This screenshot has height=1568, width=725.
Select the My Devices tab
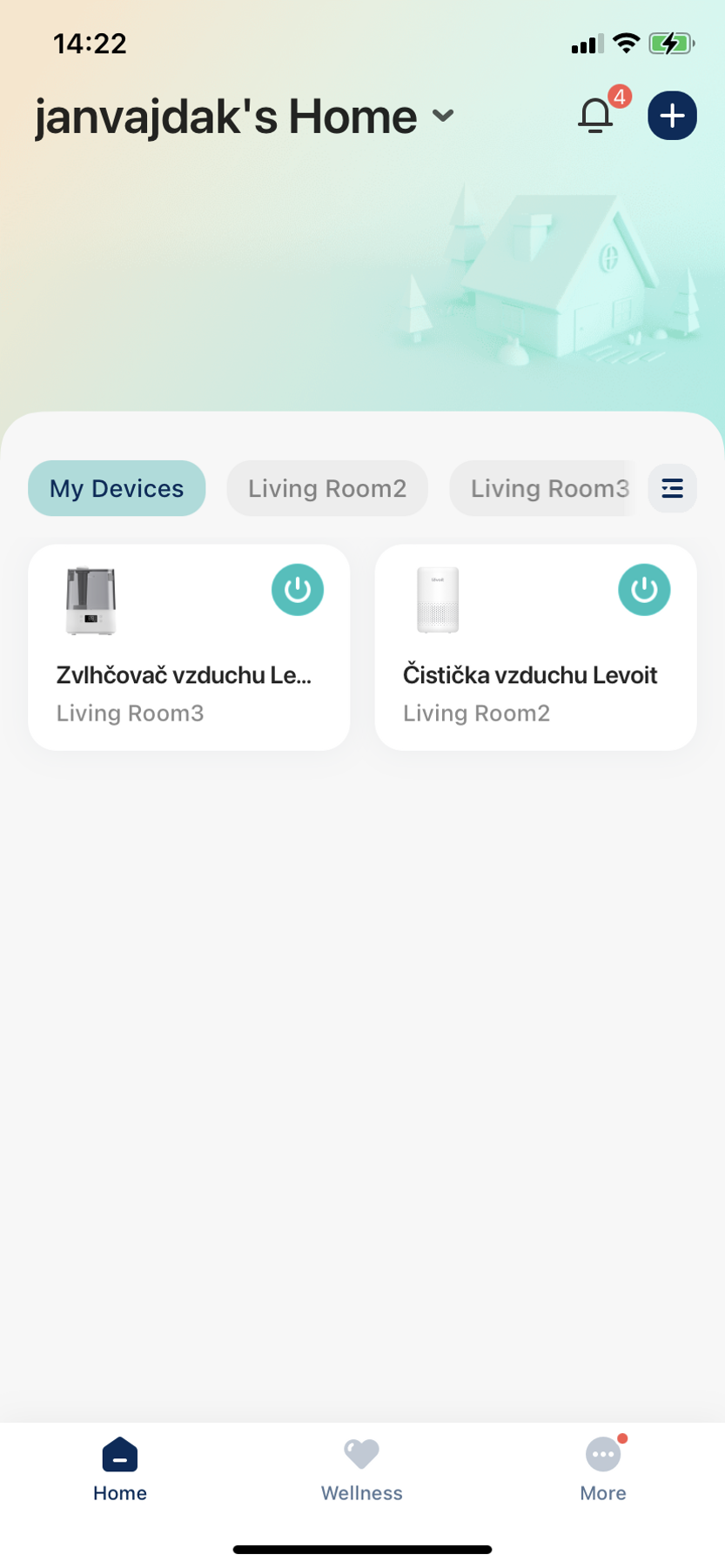click(x=117, y=488)
